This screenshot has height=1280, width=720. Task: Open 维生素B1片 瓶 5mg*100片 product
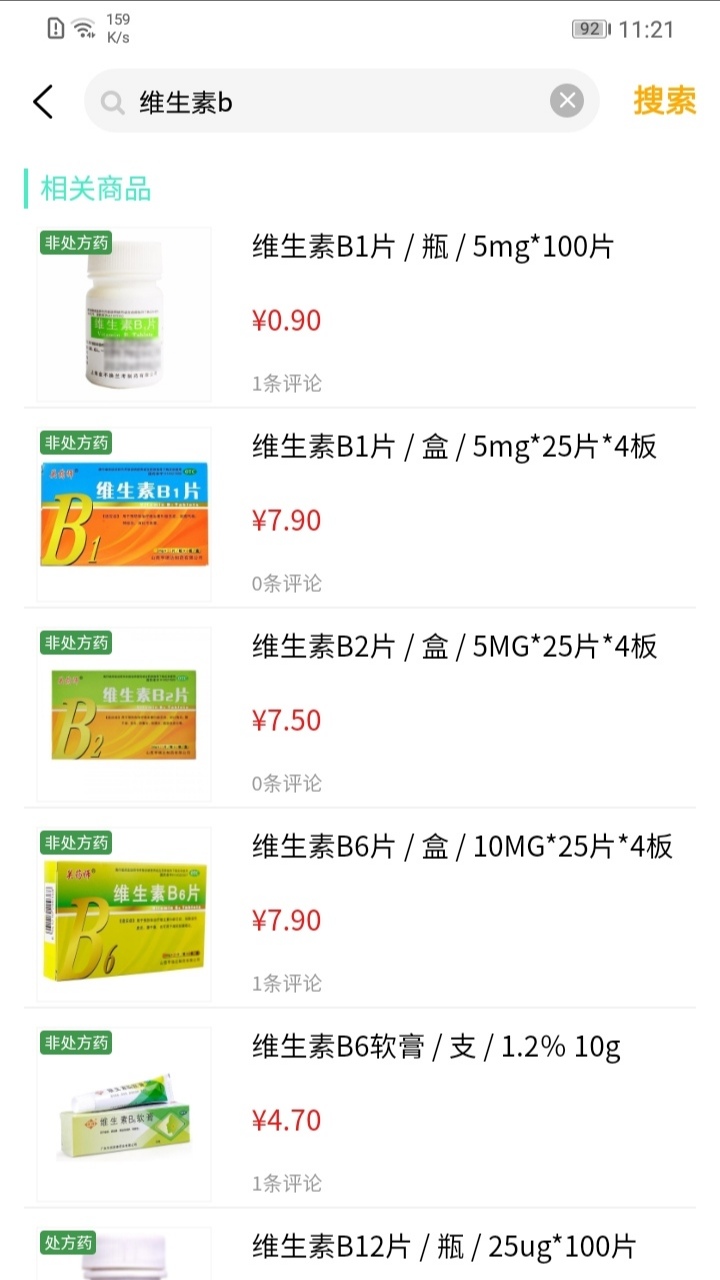[432, 246]
